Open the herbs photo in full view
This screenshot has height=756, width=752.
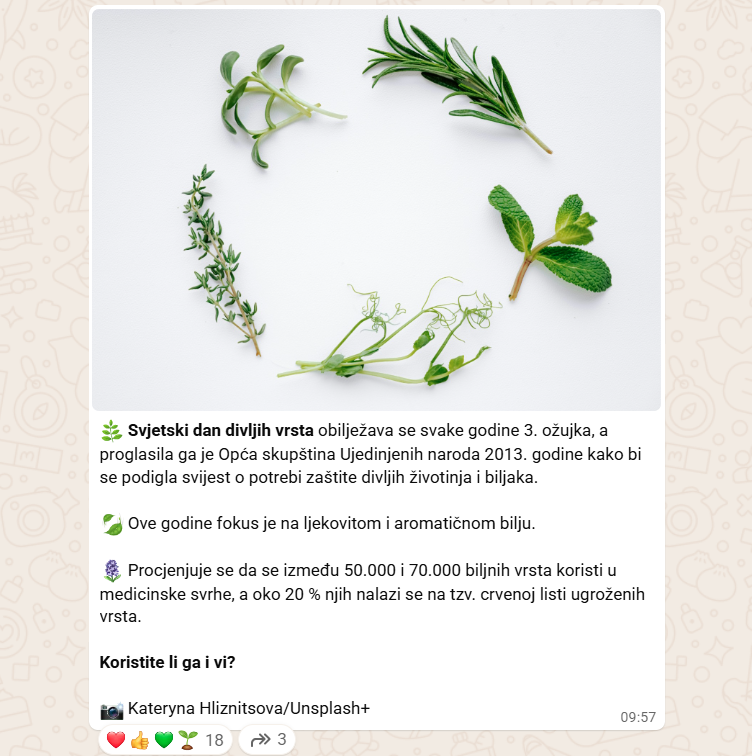coord(376,210)
